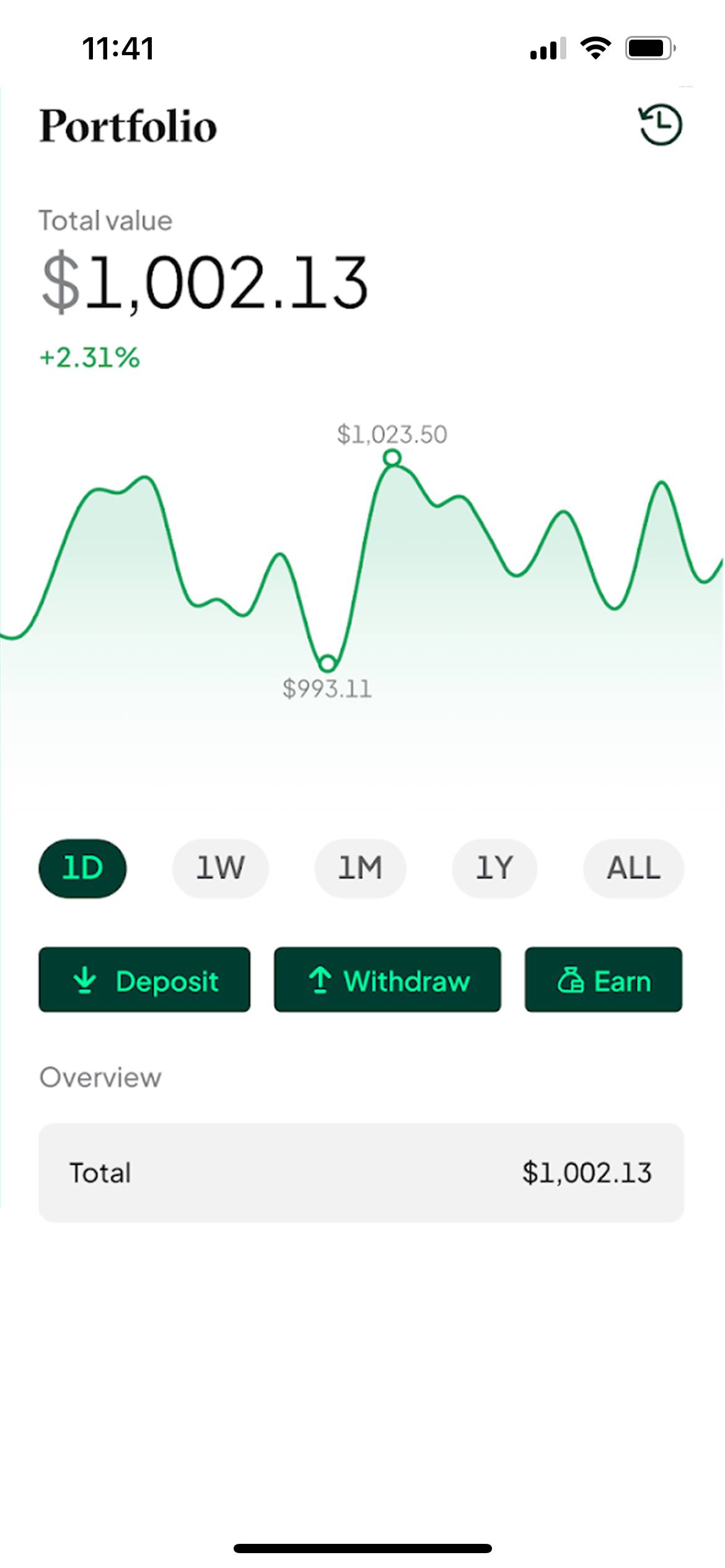Select the active 1D tab

83,868
